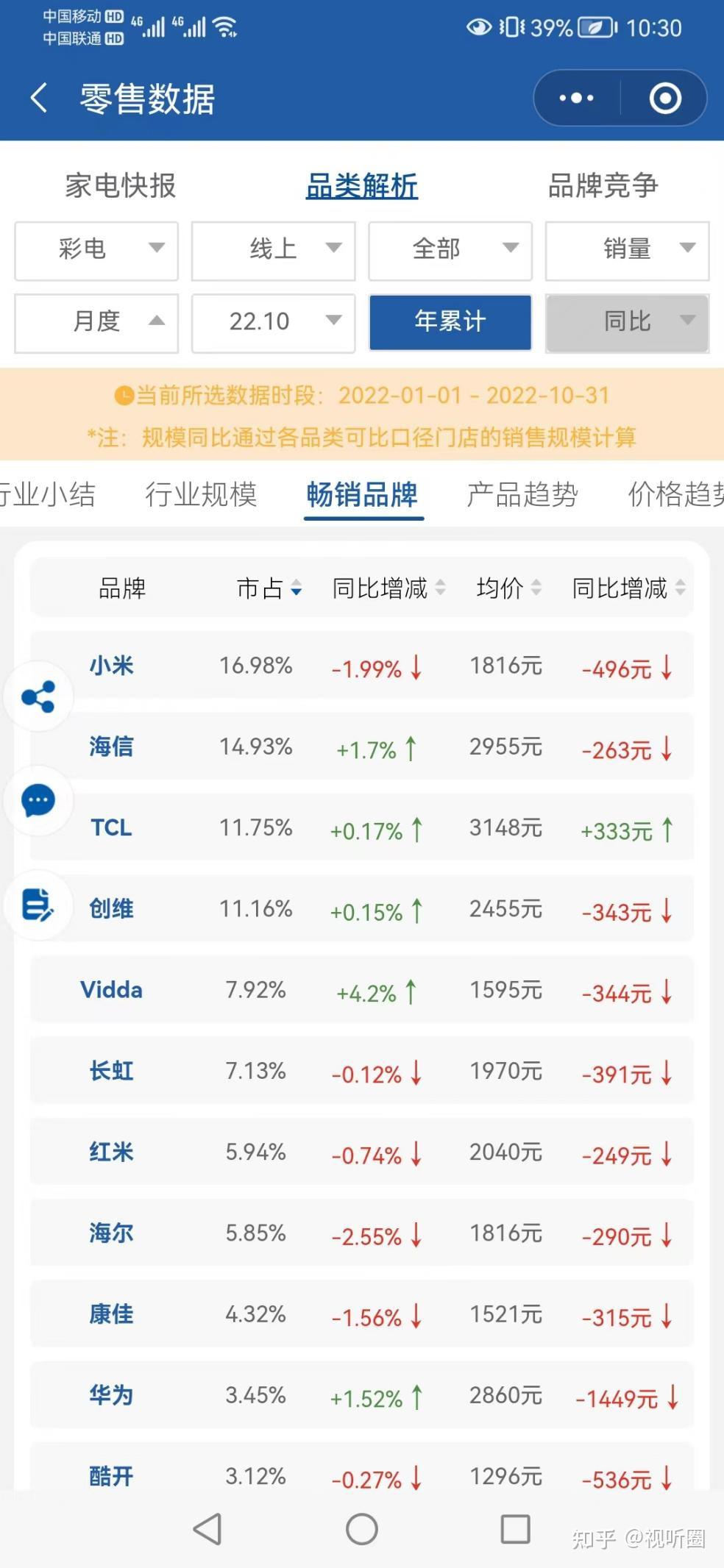Open the 月度 period dropdown
This screenshot has width=724, height=1568.
(x=96, y=323)
